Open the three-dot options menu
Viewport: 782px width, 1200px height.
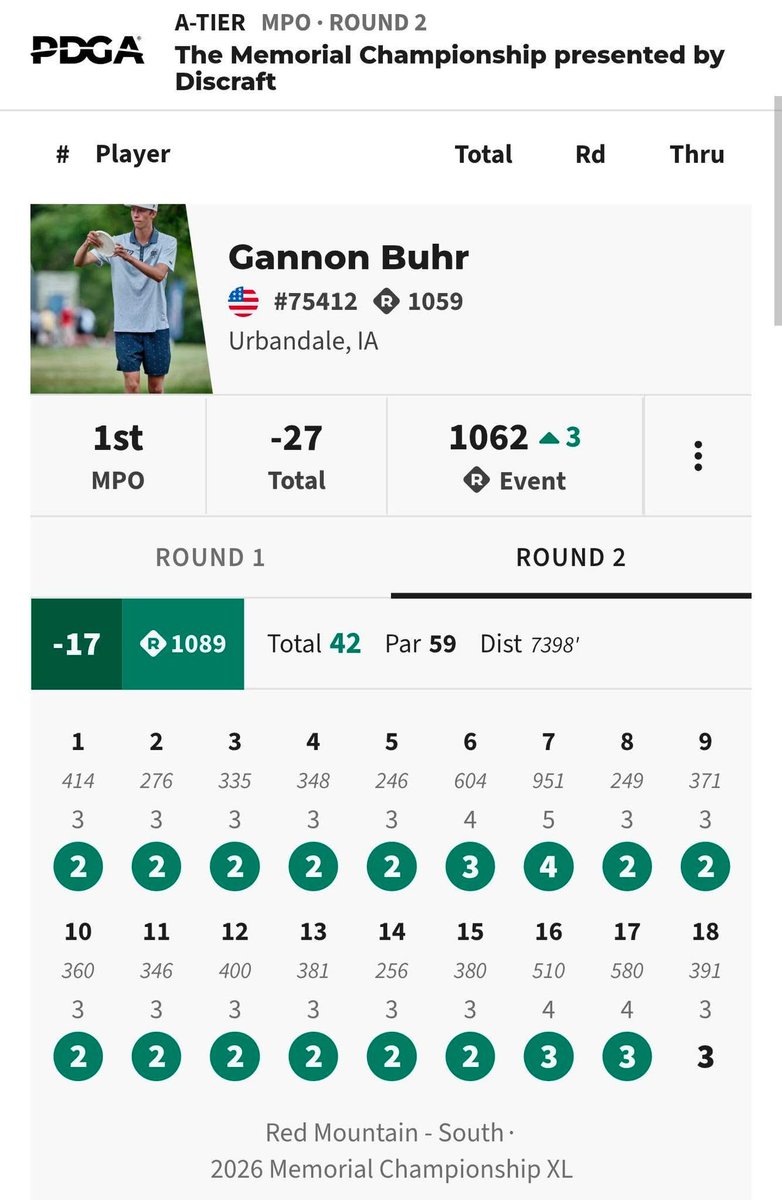pos(698,456)
